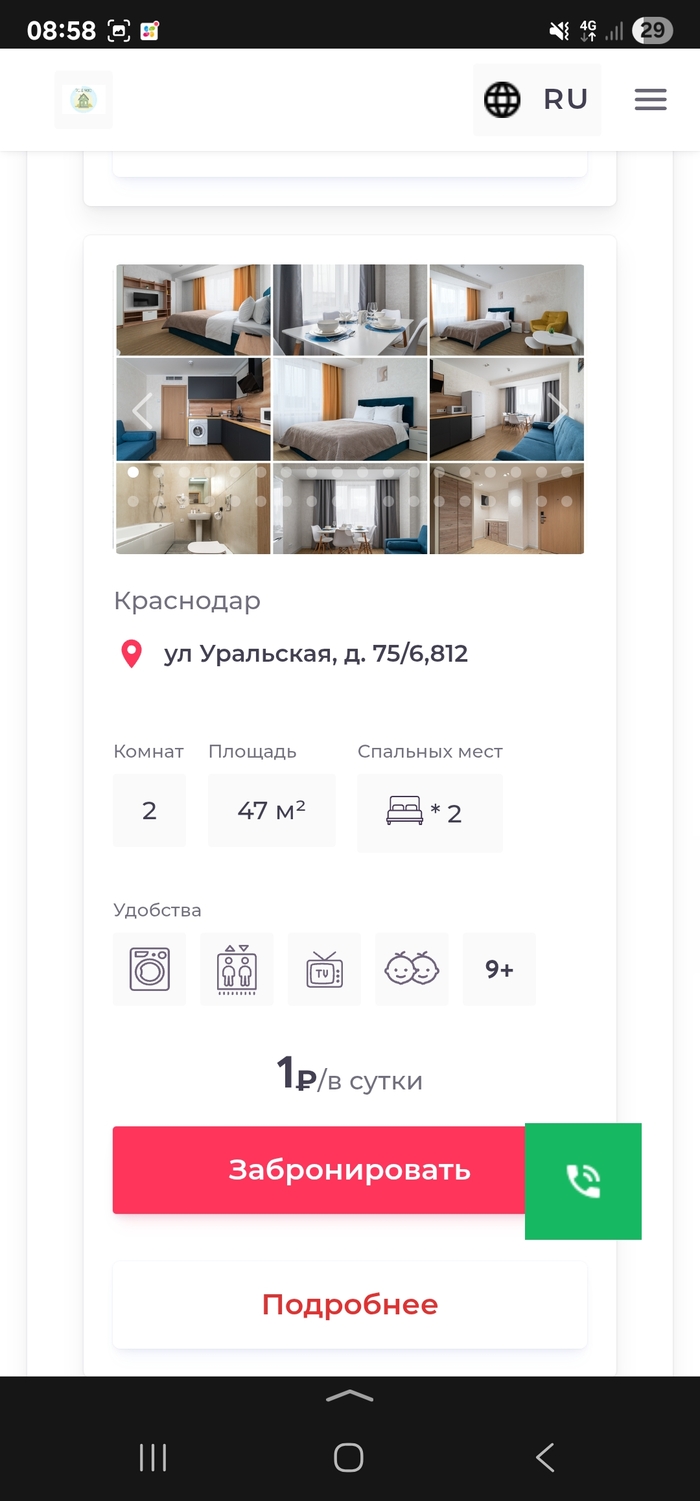Open the RU language selector

click(537, 100)
